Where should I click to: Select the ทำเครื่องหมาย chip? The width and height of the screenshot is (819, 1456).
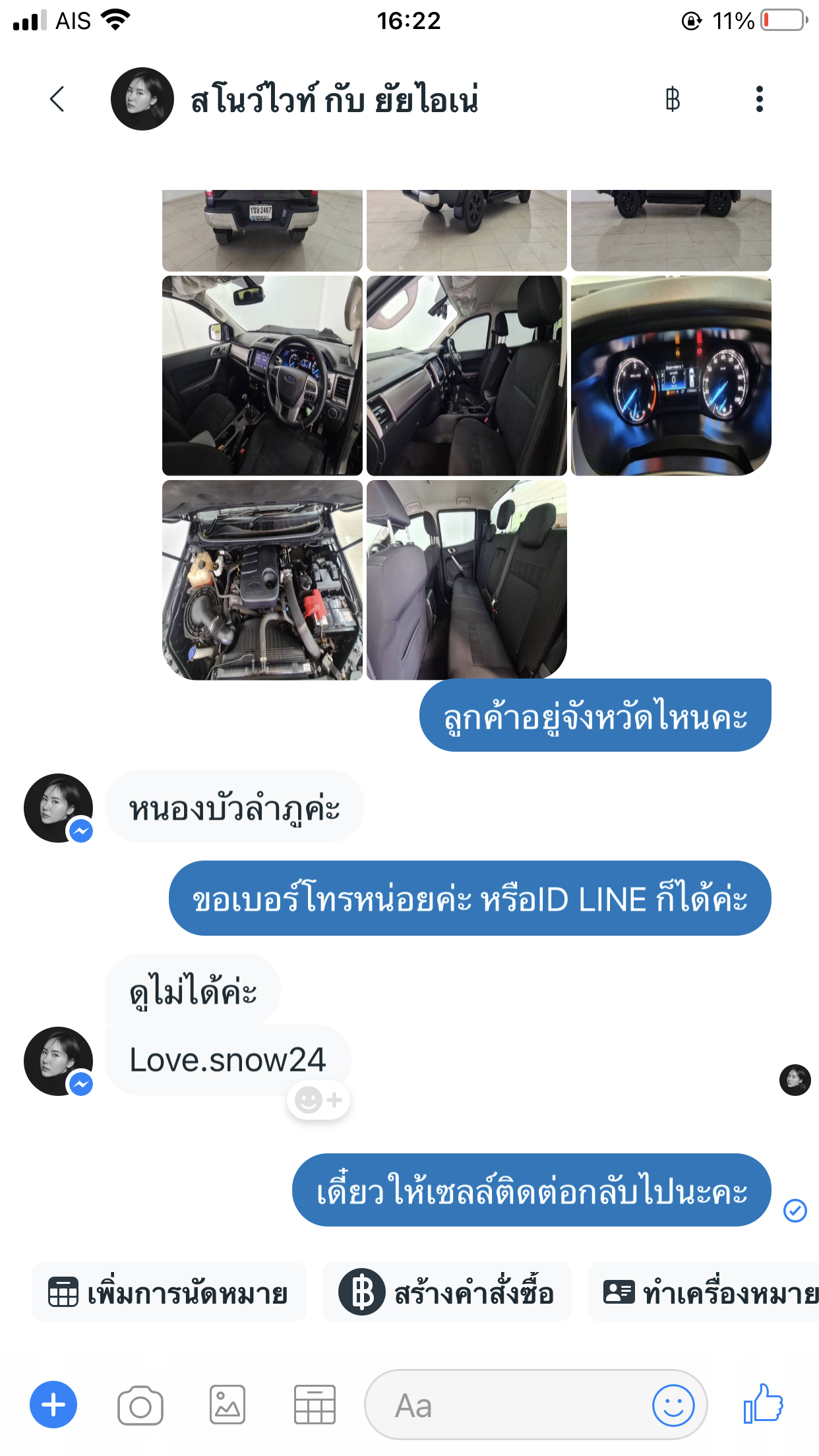(709, 1292)
